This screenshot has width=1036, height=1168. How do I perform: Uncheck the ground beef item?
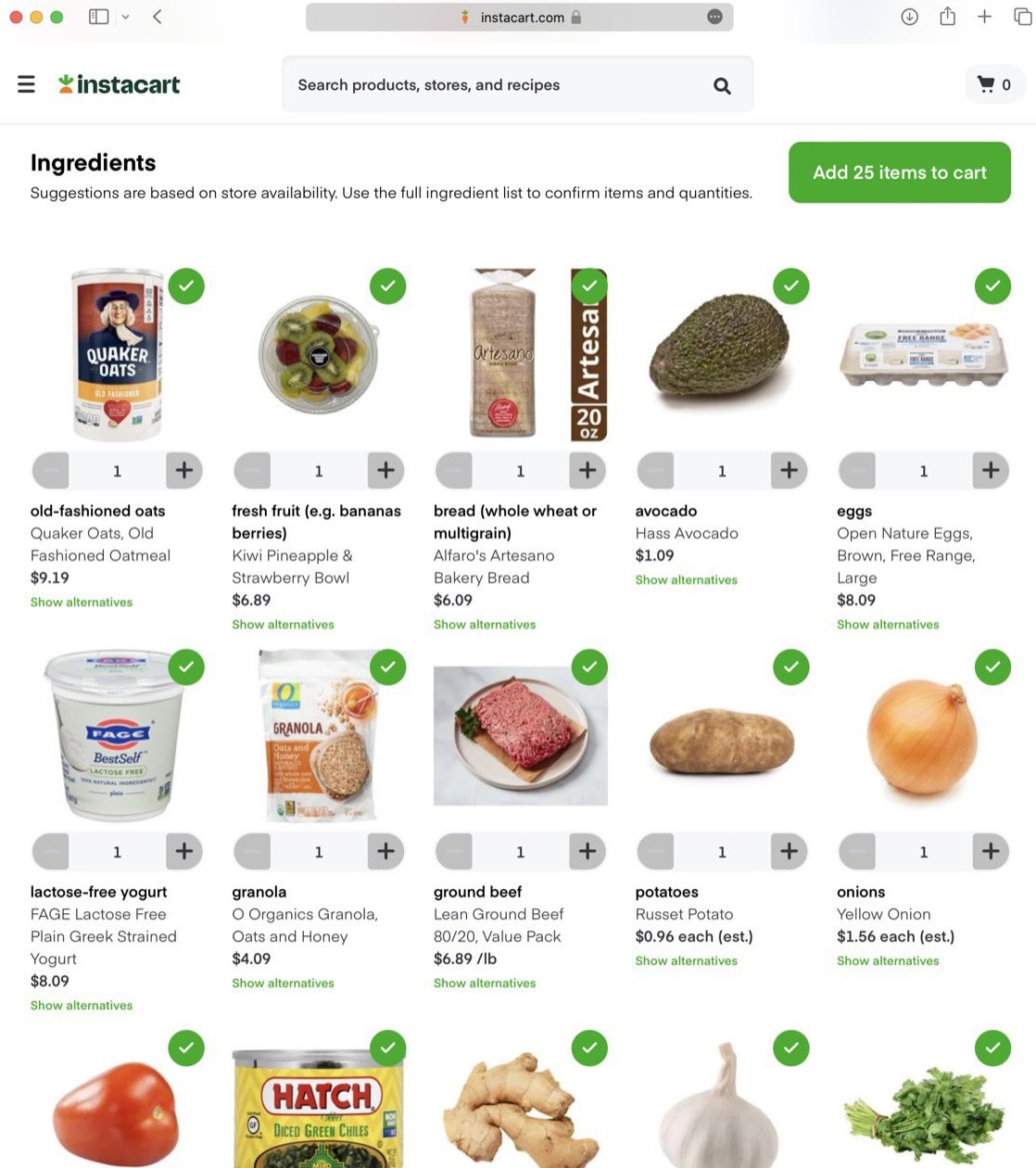click(x=589, y=667)
